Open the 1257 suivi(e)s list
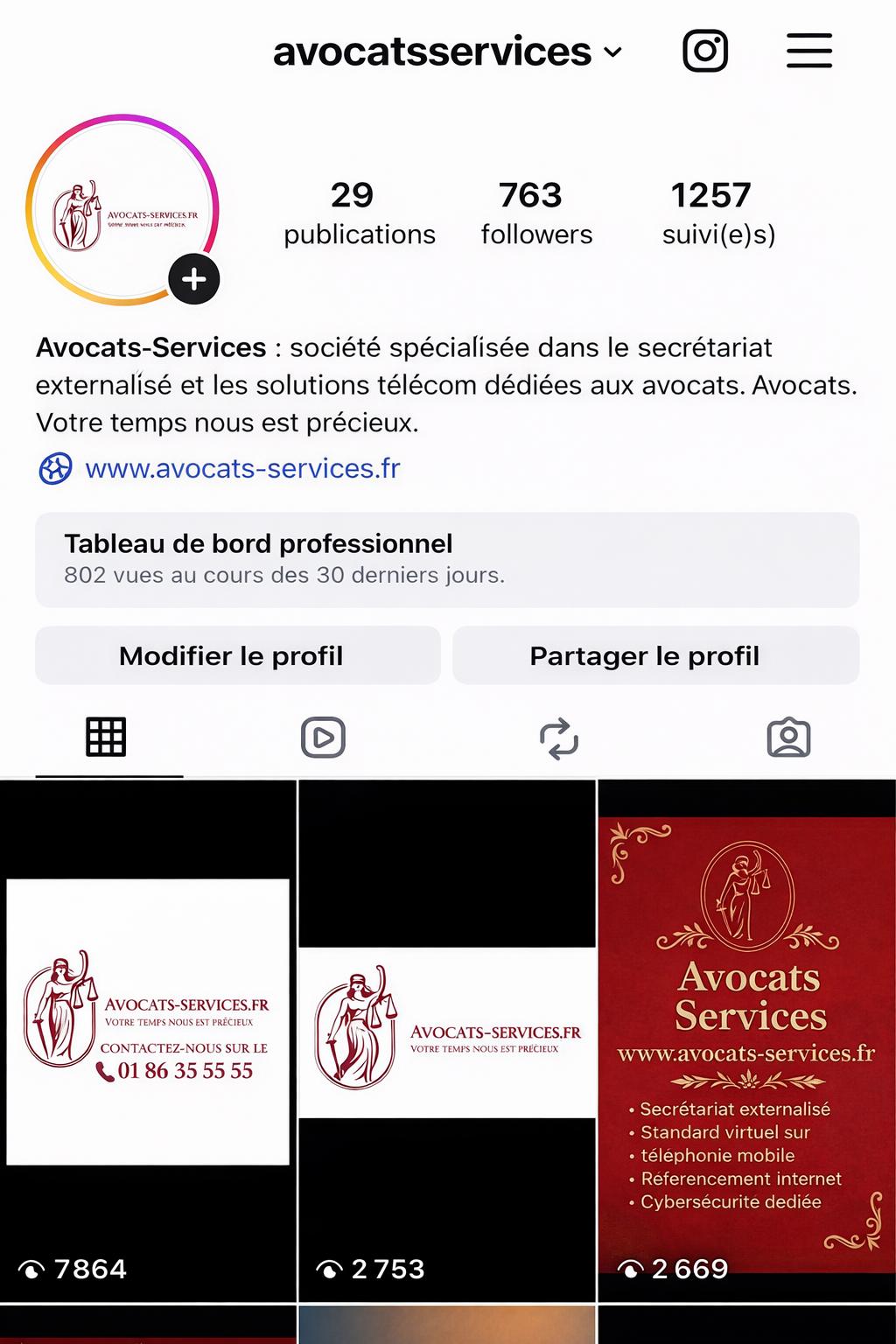Viewport: 896px width, 1344px height. point(717,213)
